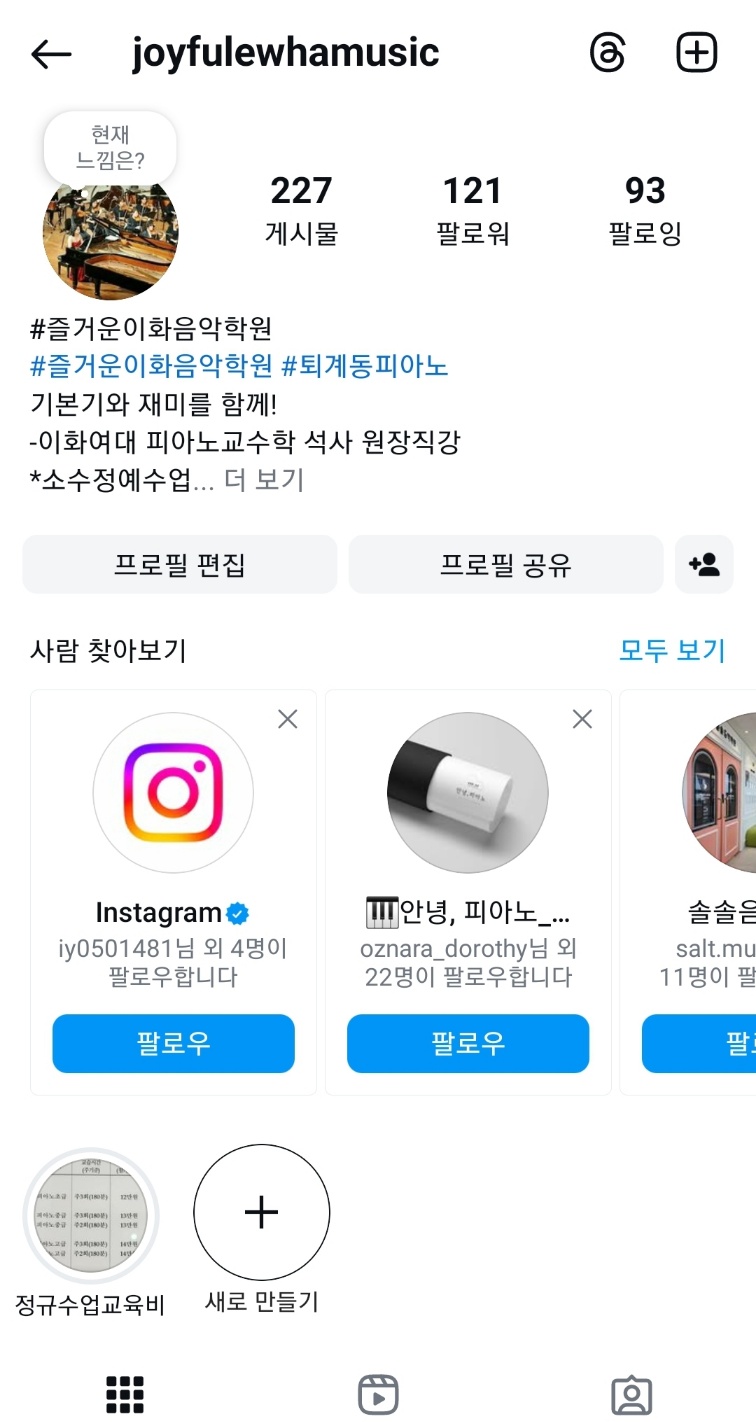The height and width of the screenshot is (1422, 756).
Task: Tap 프로필 공유 button
Action: [505, 565]
